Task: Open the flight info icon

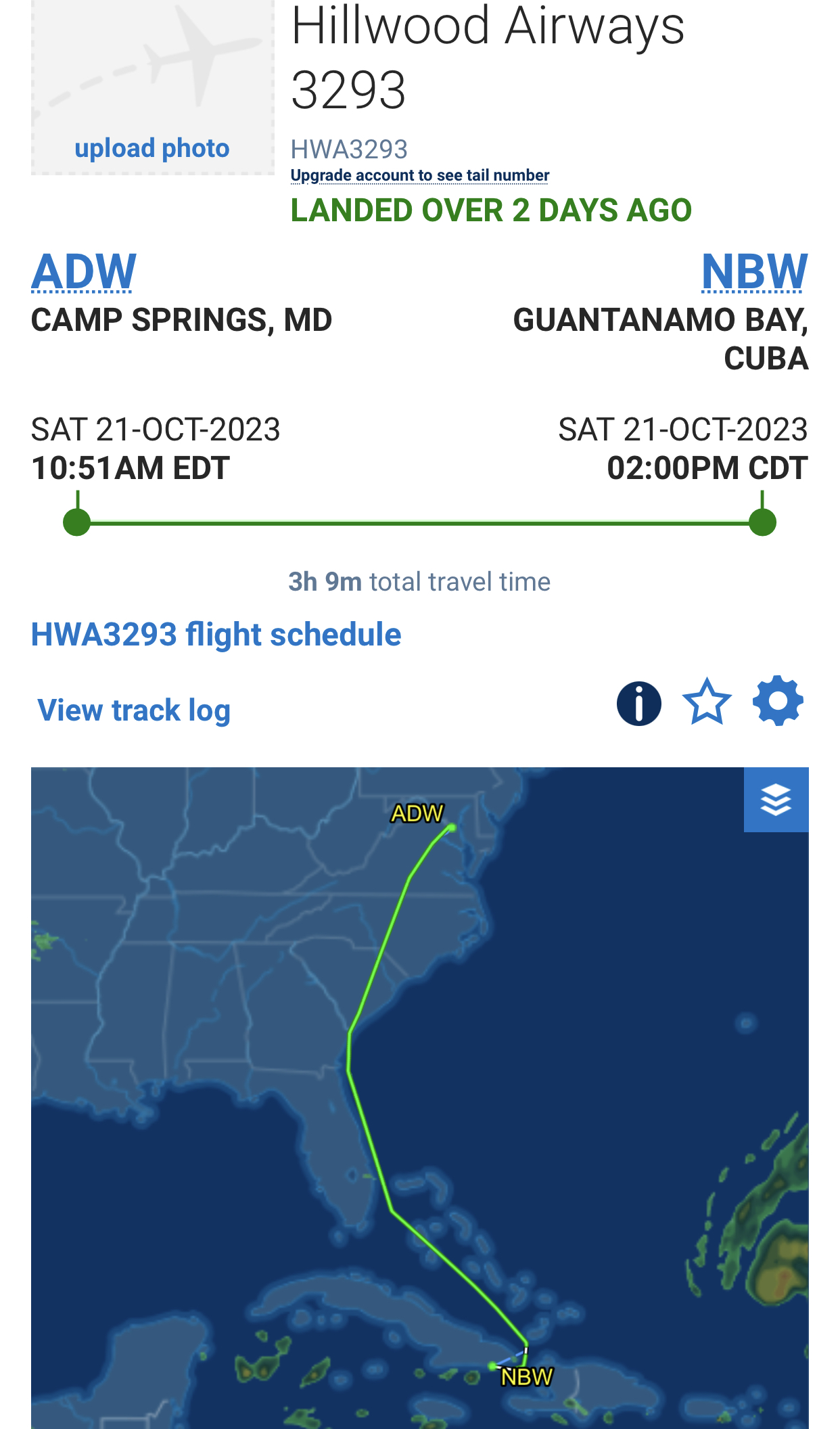Action: tap(639, 703)
